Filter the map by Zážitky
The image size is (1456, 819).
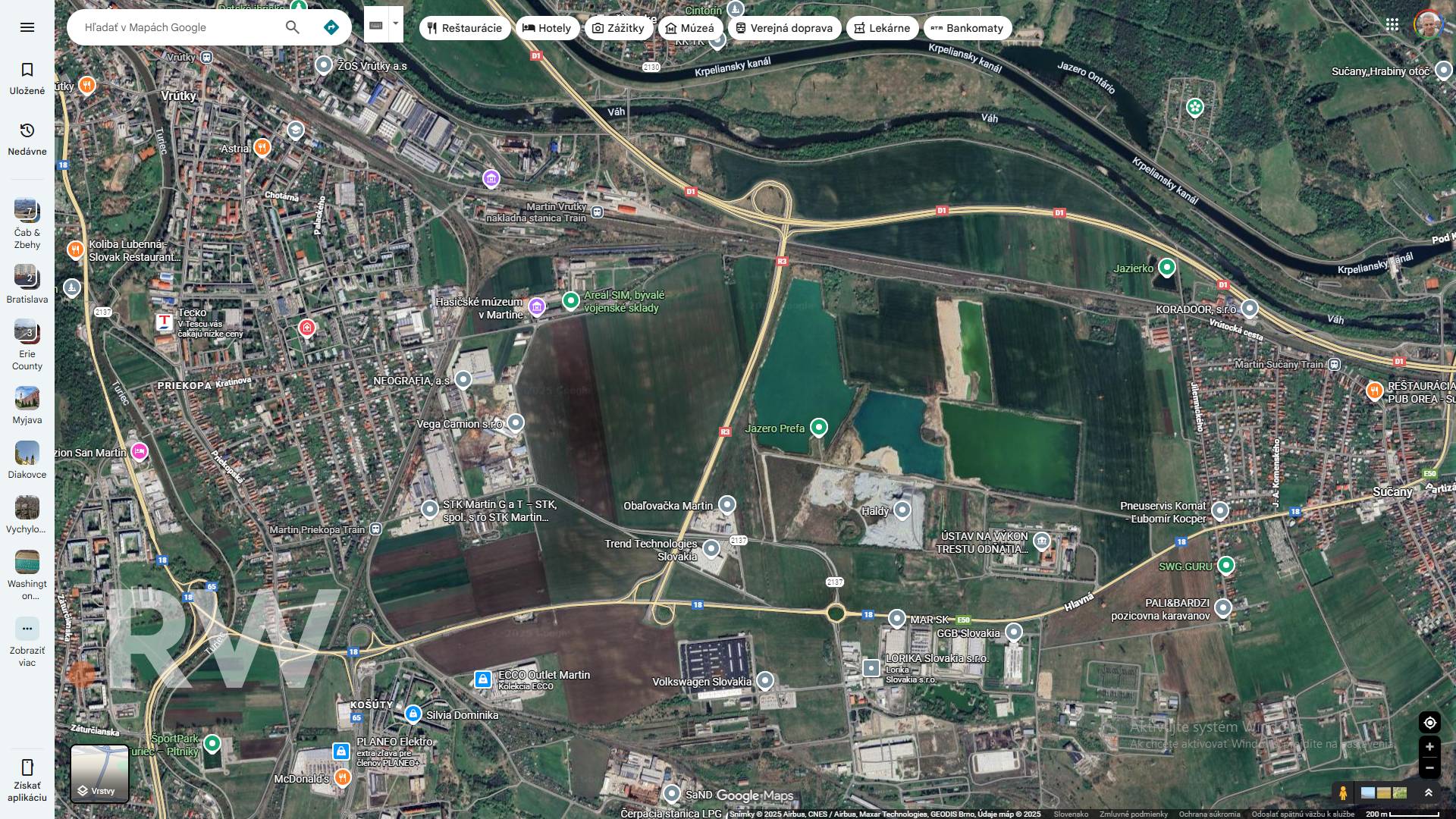coord(617,28)
